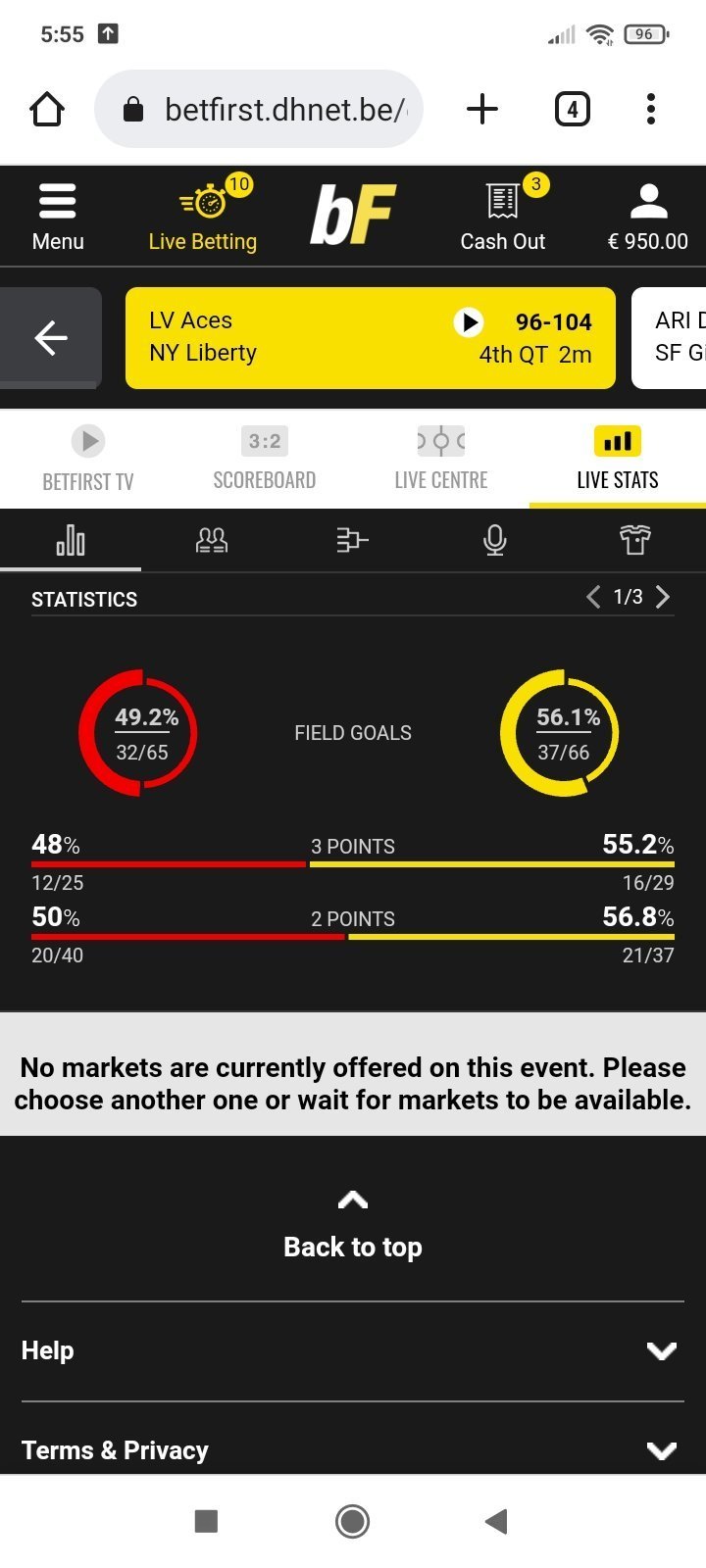Switch to the Betfirst TV tab
The height and width of the screenshot is (1568, 706).
(88, 459)
